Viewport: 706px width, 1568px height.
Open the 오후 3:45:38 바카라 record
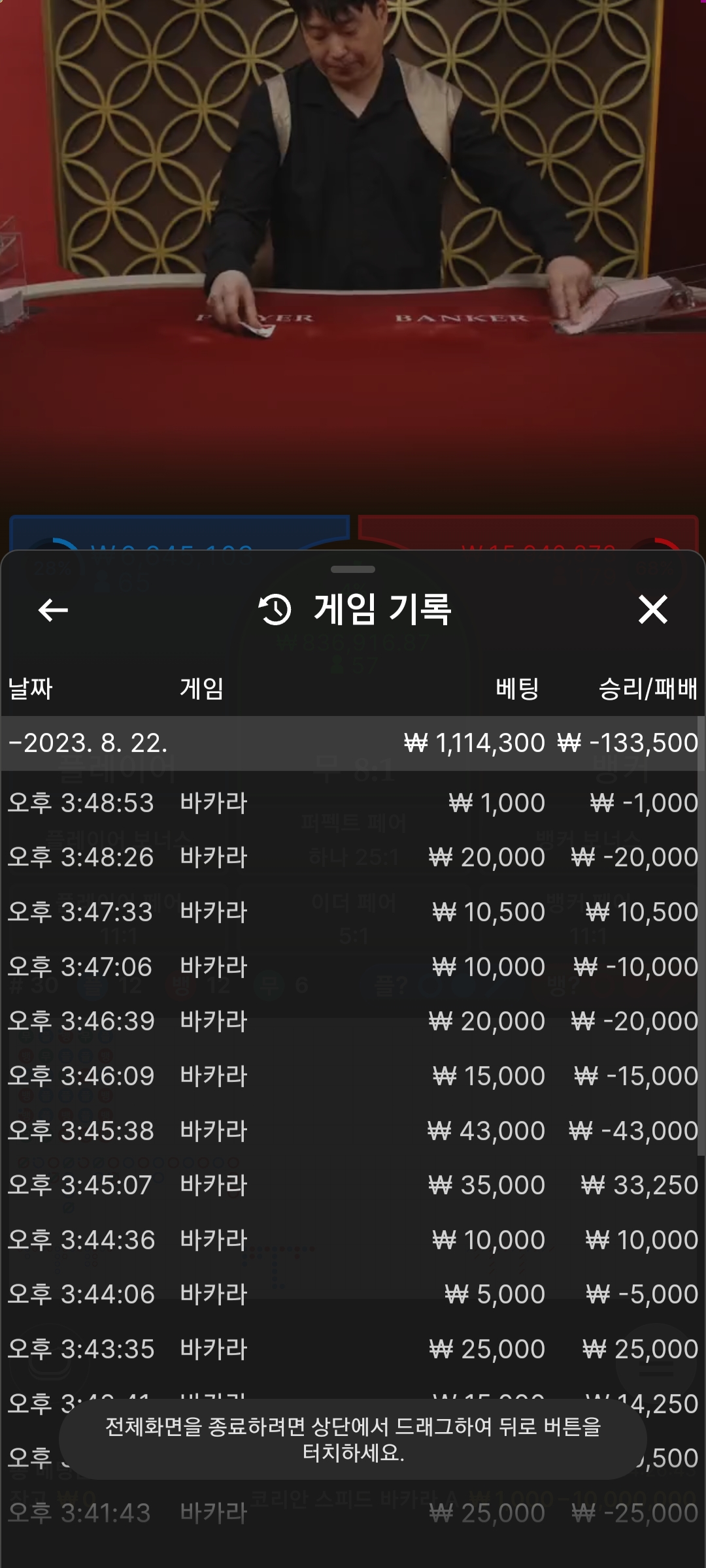click(x=353, y=1131)
